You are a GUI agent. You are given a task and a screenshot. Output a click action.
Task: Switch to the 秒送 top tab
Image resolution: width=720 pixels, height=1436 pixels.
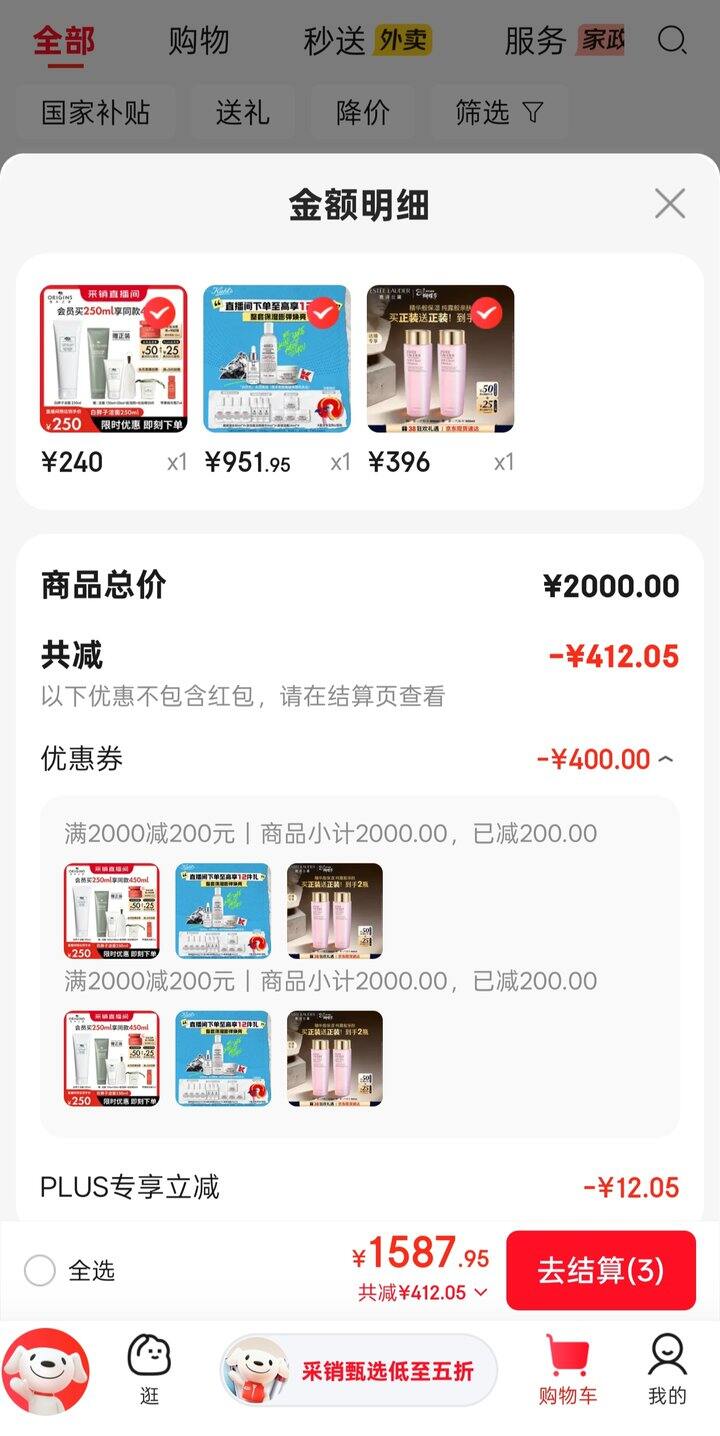335,42
